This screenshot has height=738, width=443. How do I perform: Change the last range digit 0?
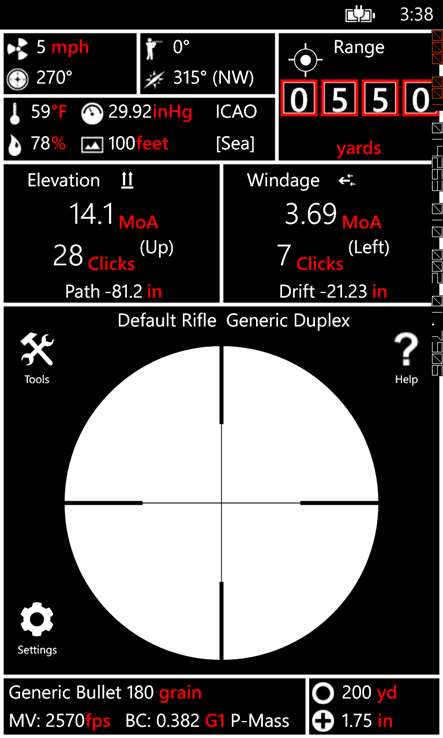[x=419, y=98]
